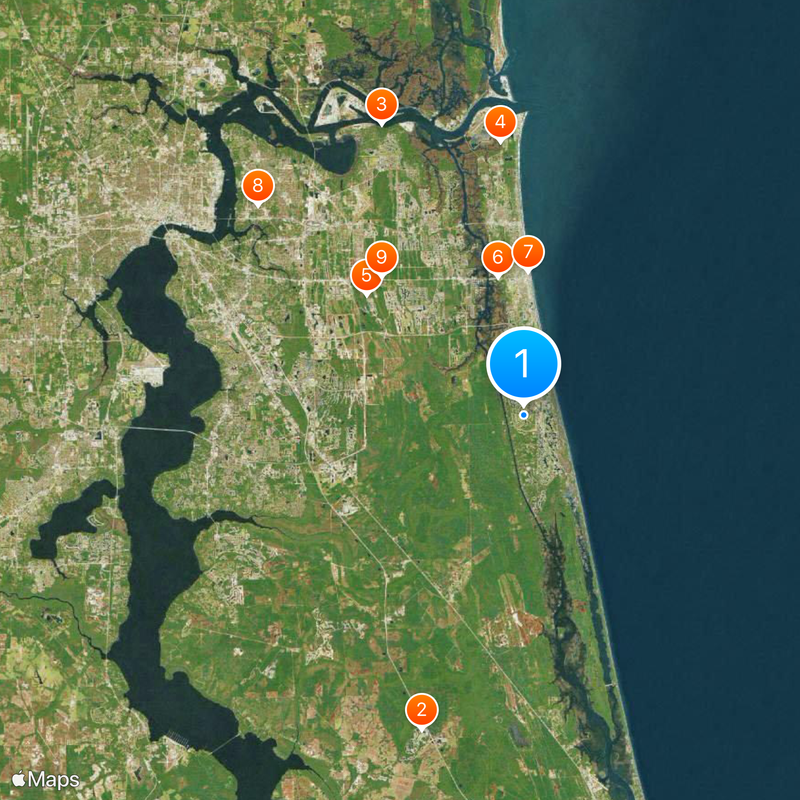Image resolution: width=800 pixels, height=800 pixels.
Task: Open pin 7 on the shoreline
Action: tap(528, 251)
